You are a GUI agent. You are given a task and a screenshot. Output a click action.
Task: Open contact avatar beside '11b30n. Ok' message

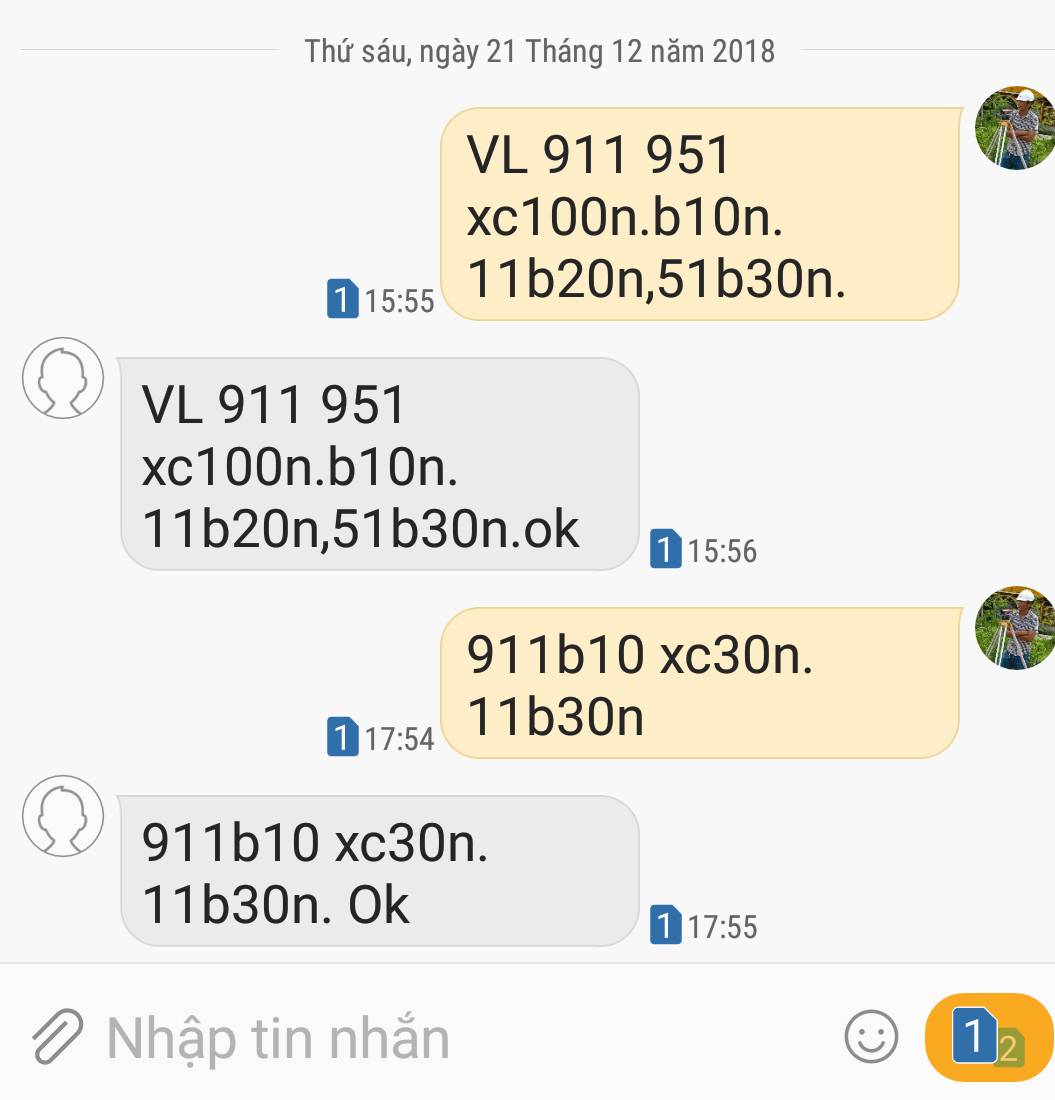pyautogui.click(x=63, y=816)
